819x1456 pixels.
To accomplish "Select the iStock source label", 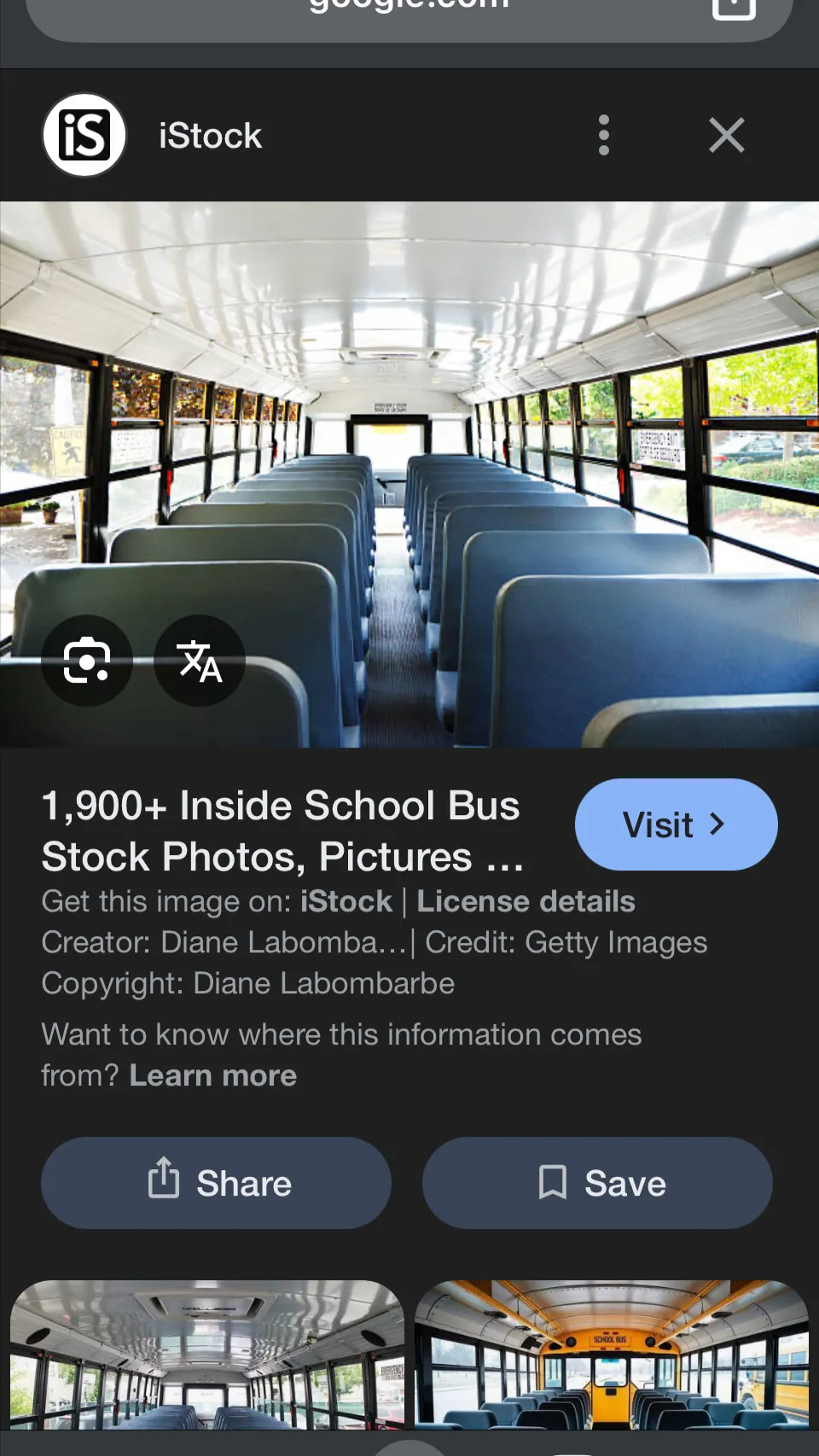I will 210,135.
